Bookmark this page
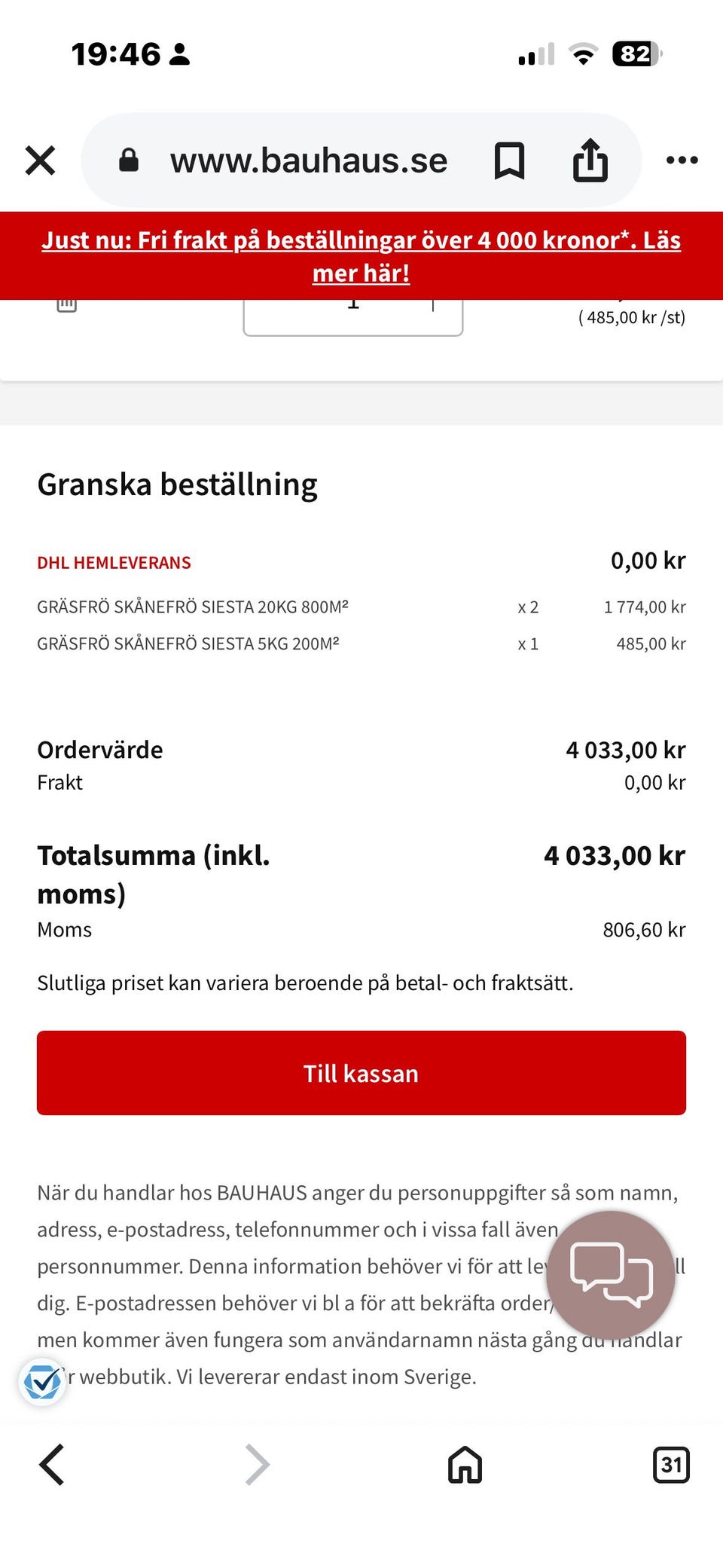The width and height of the screenshot is (723, 1568). 508,160
